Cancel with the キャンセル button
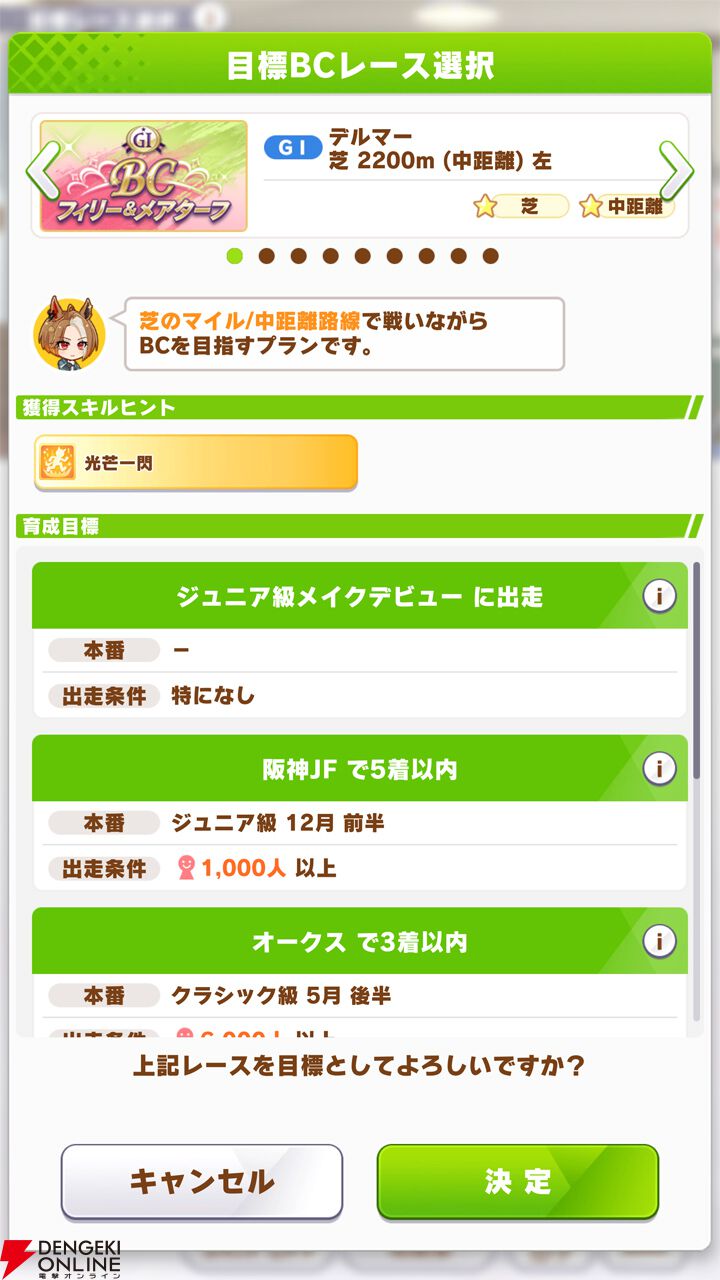 click(202, 1181)
